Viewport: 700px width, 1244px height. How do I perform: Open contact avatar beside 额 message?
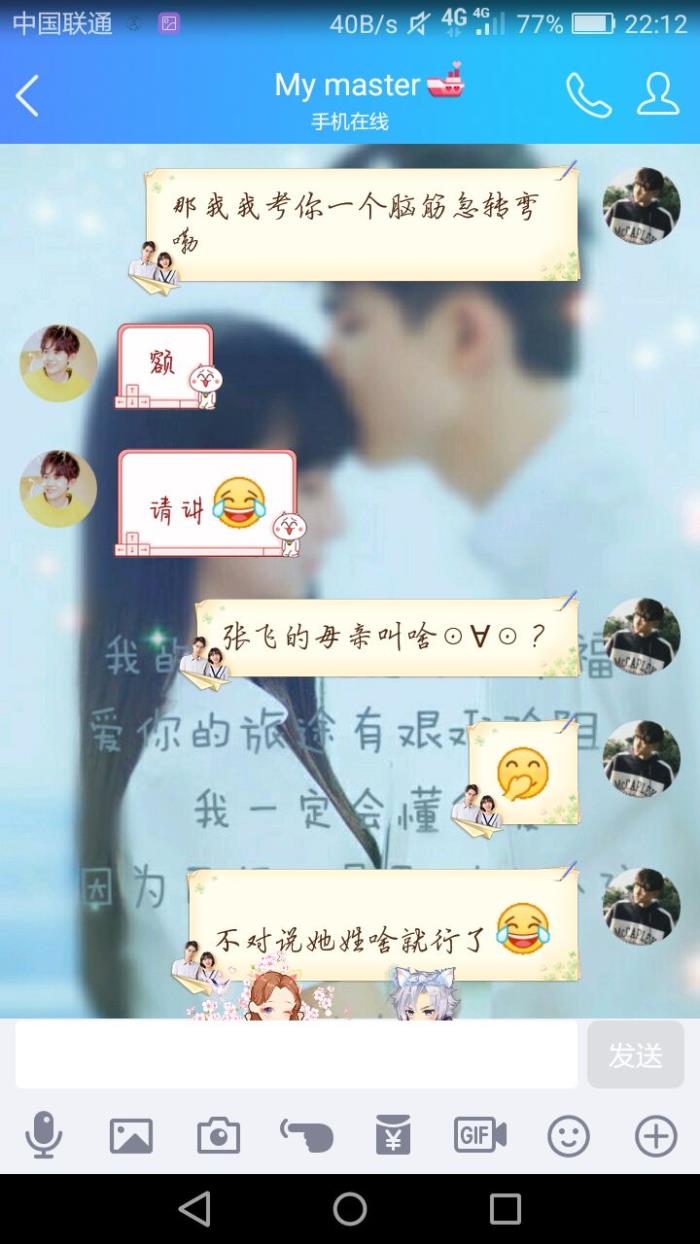[x=59, y=363]
